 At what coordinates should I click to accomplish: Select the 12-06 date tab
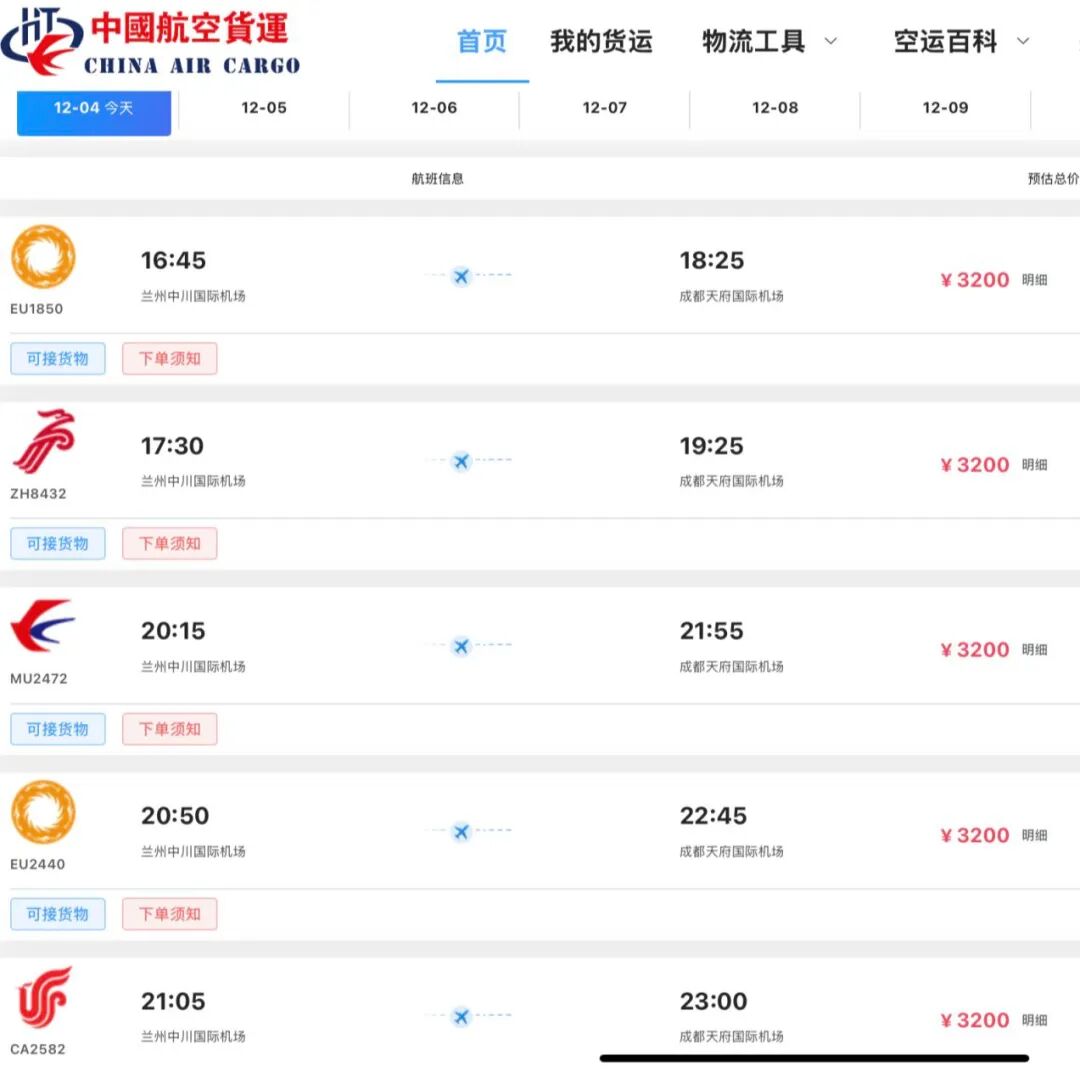tap(434, 108)
